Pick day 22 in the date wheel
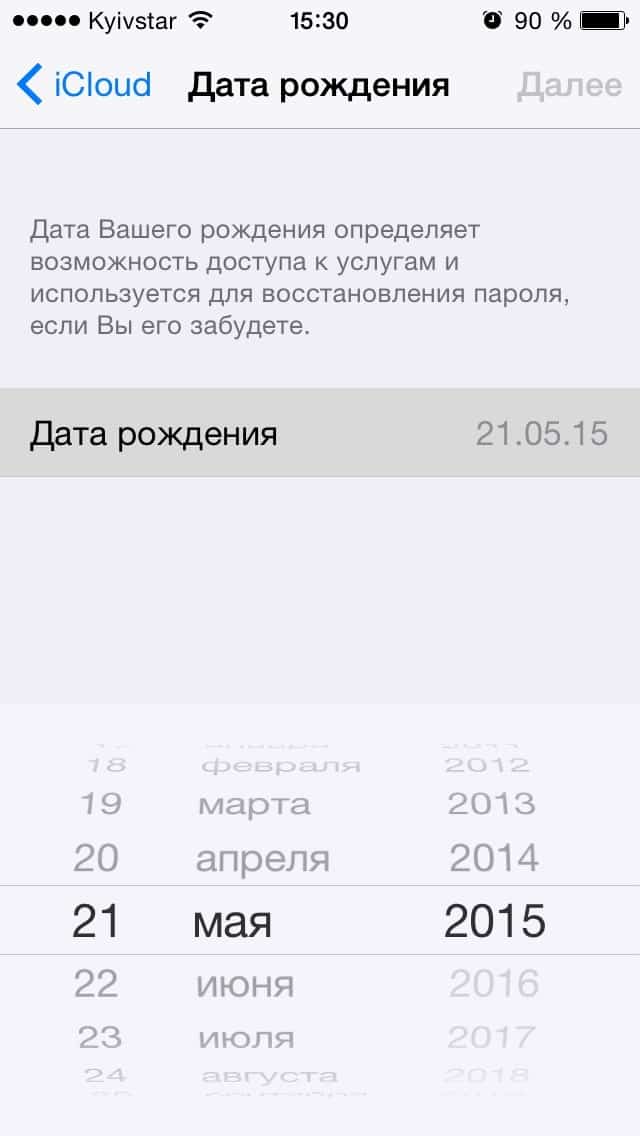Viewport: 640px width, 1136px height. (x=96, y=984)
